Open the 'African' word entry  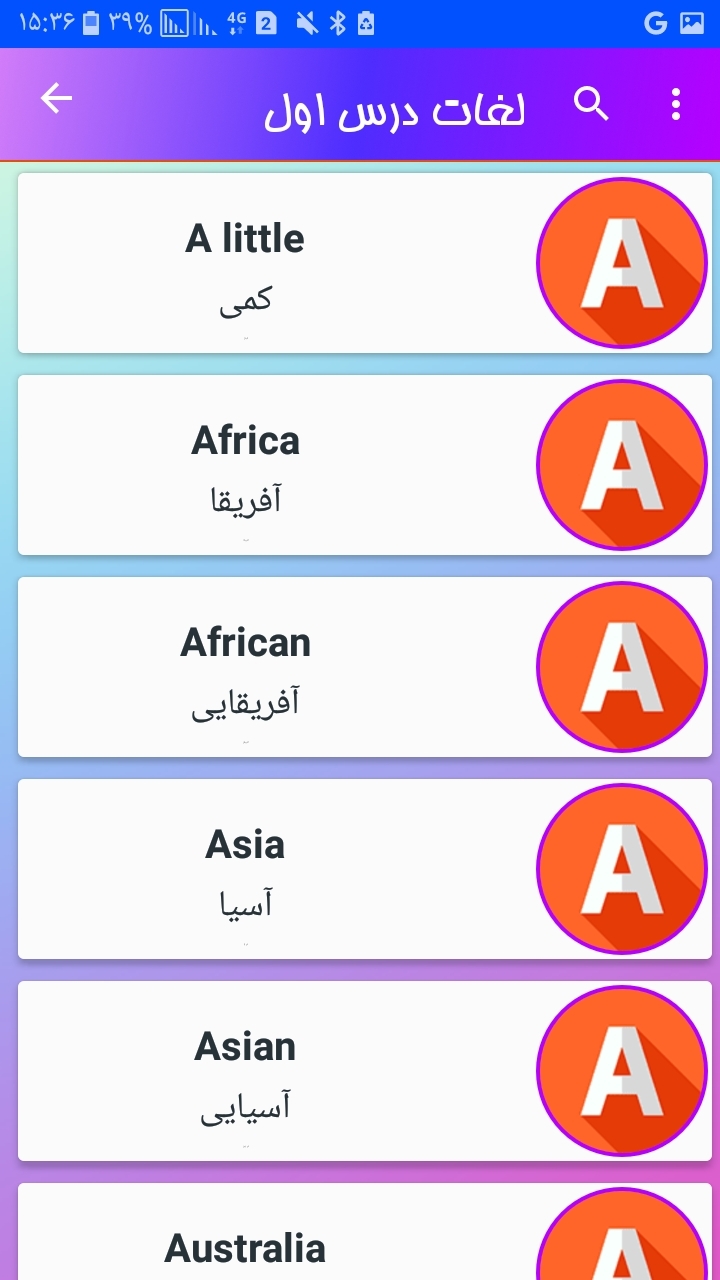pos(300,667)
